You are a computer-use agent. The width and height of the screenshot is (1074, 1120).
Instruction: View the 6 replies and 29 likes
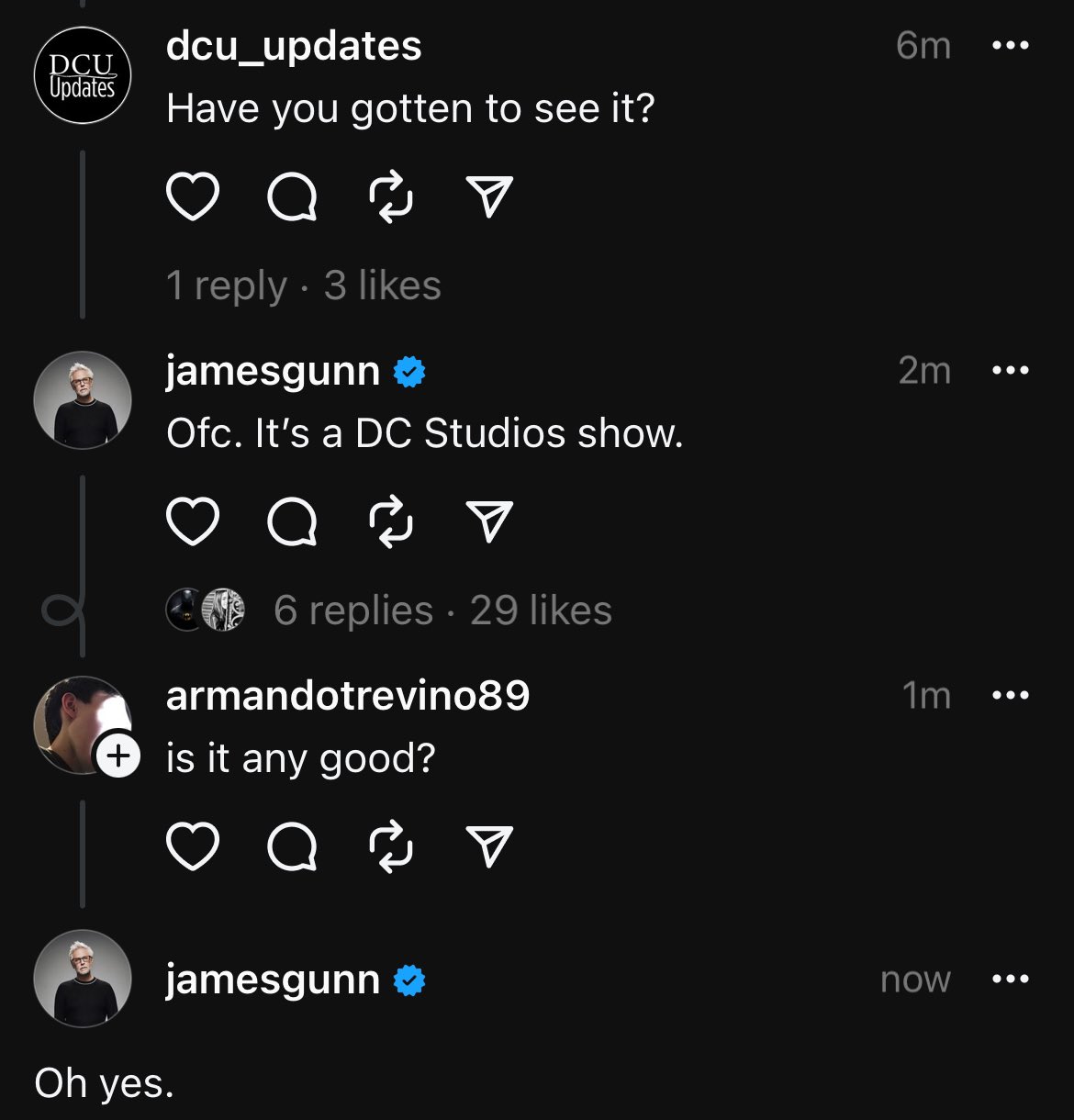click(442, 610)
